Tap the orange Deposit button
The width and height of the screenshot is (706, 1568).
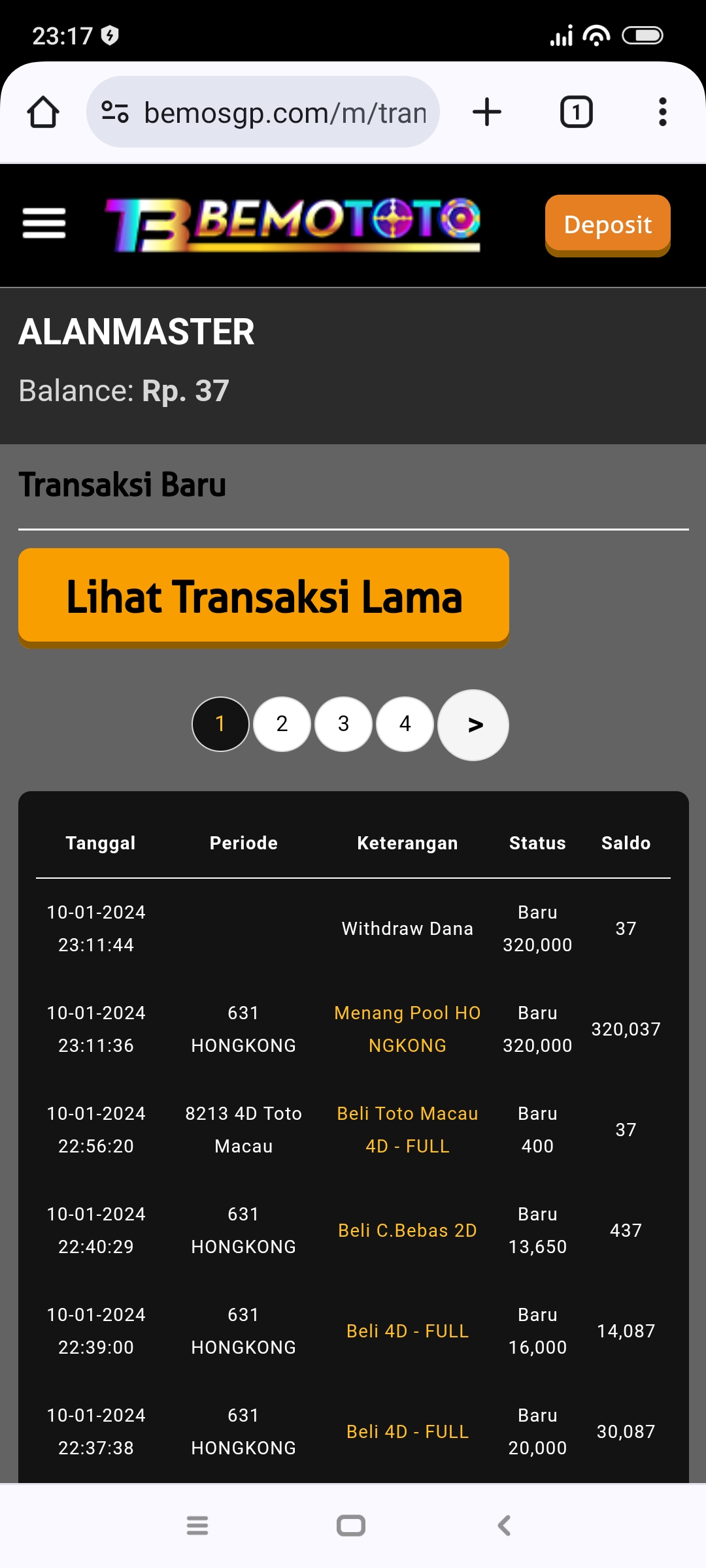[607, 224]
